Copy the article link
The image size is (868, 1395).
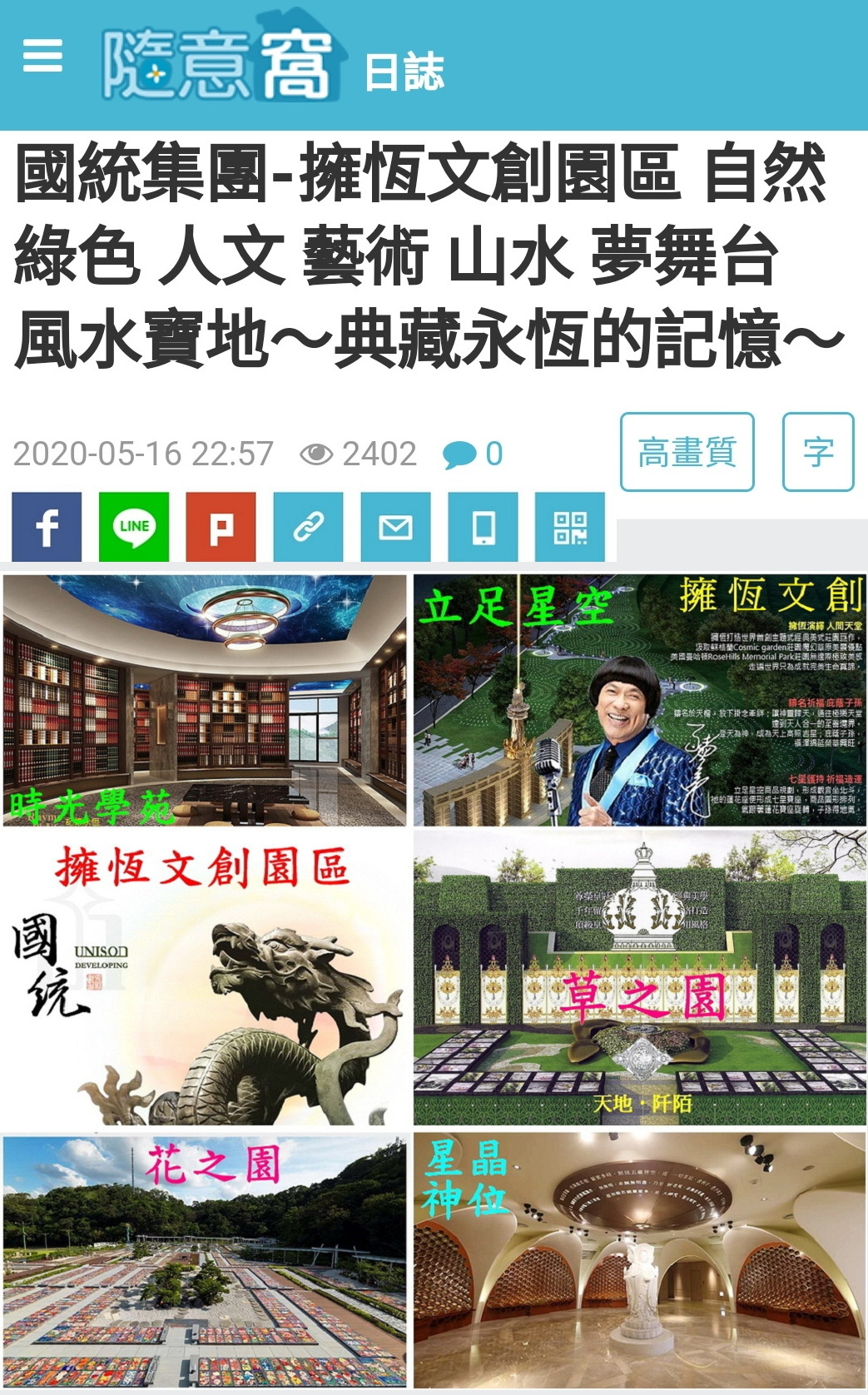coord(308,527)
